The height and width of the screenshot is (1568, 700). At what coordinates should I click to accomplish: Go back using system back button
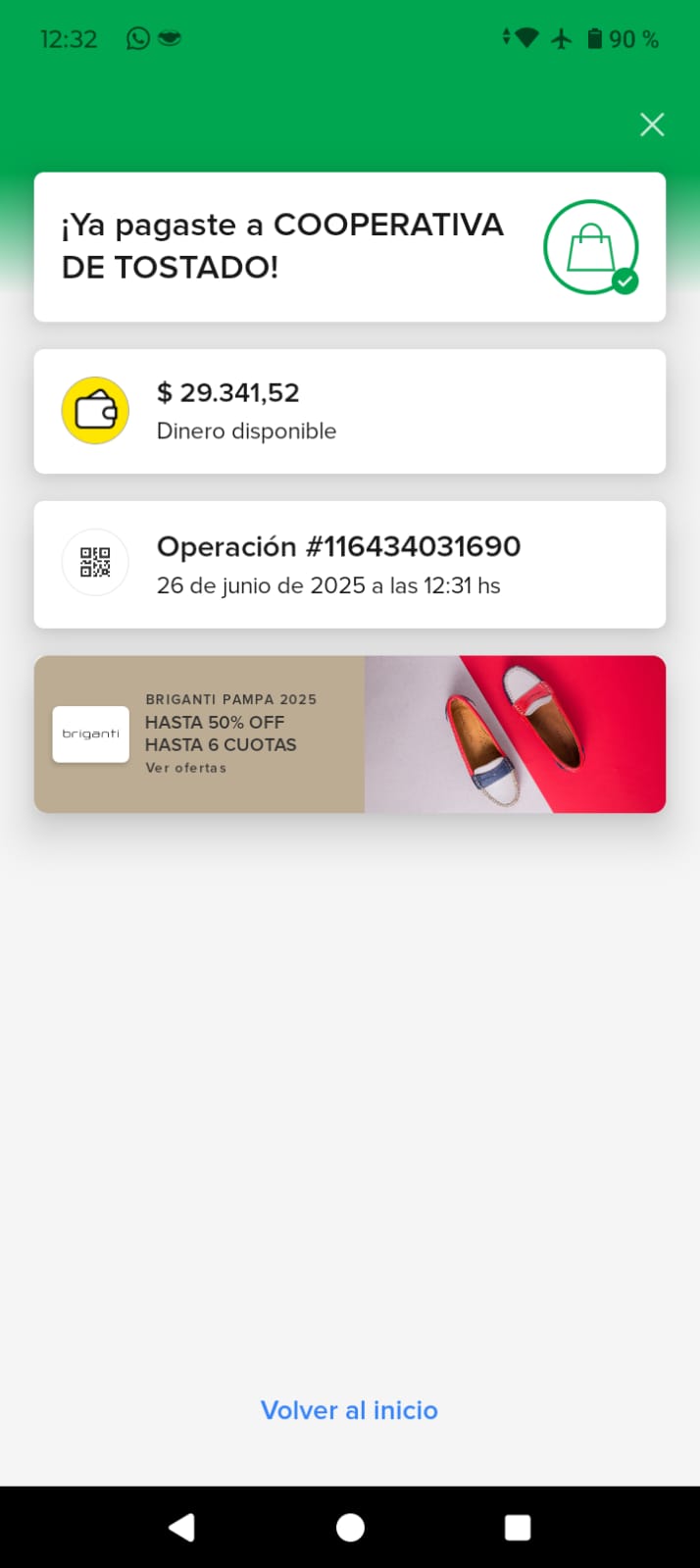[182, 1527]
